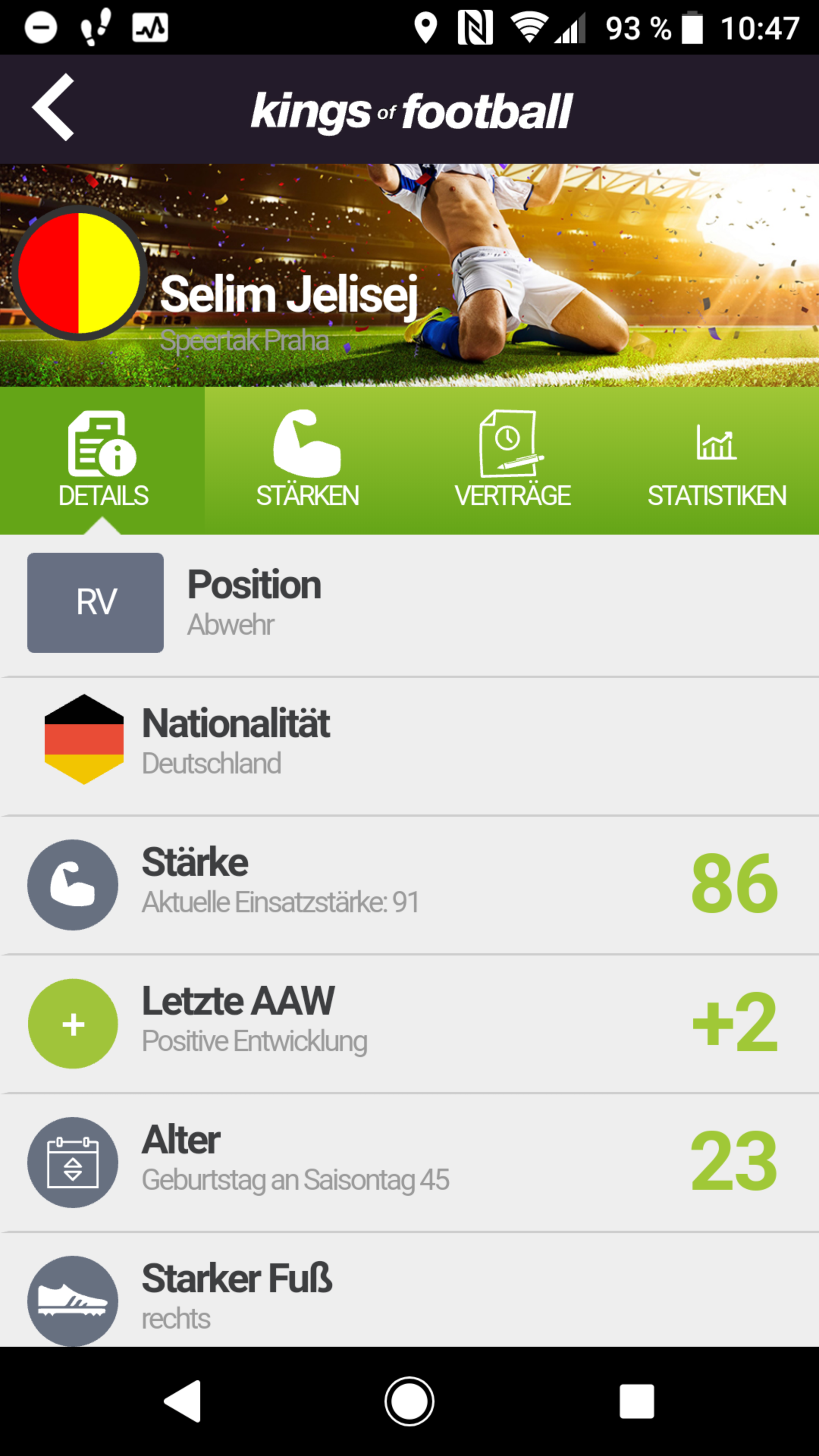
Task: Open recent apps from navigation bar
Action: (x=637, y=1401)
